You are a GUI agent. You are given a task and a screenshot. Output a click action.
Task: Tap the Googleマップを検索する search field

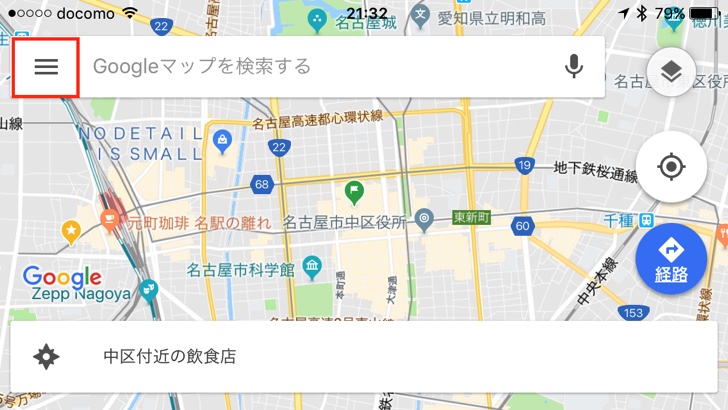click(300, 67)
